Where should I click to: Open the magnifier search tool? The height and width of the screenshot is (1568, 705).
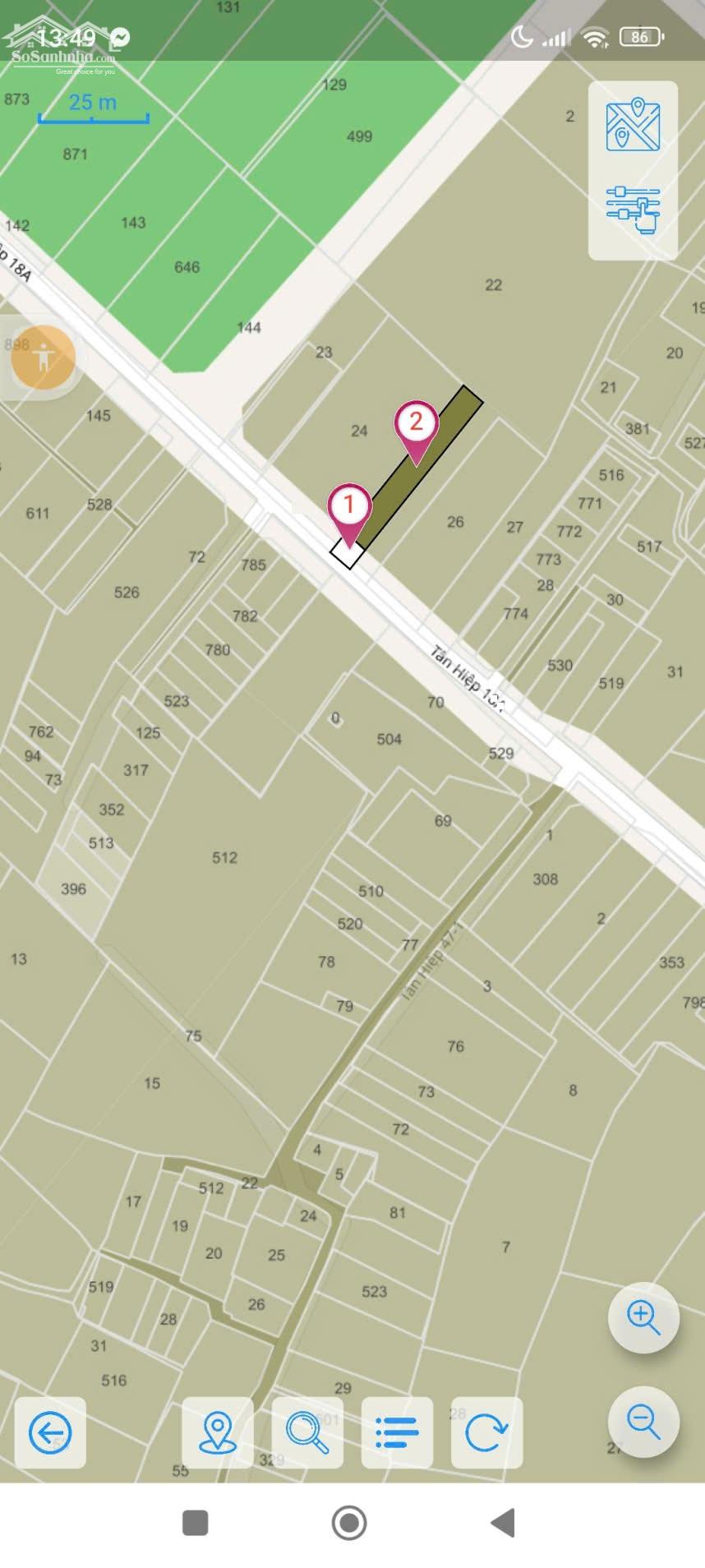click(x=307, y=1432)
